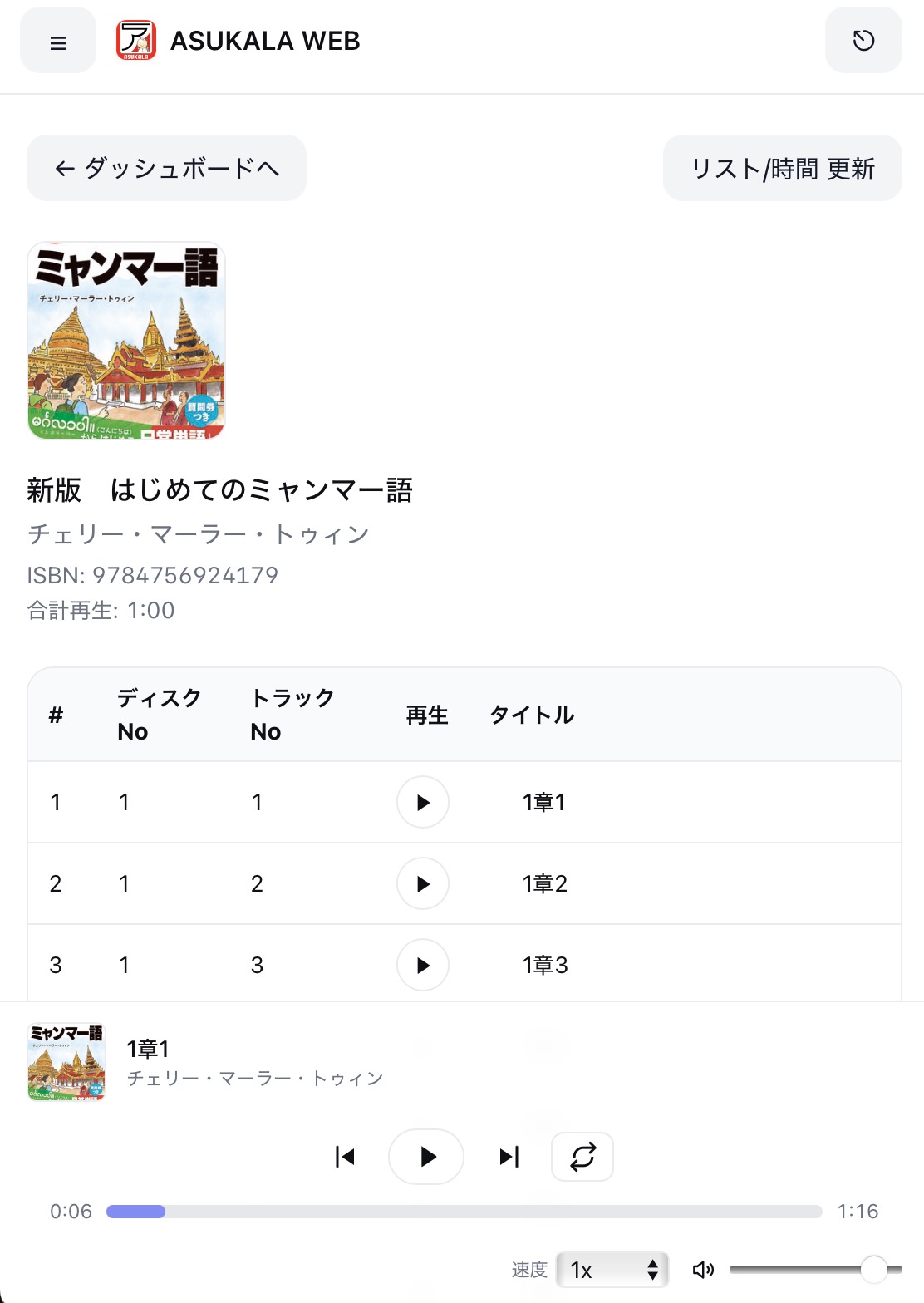Play track 1章2 from the list
Screen dimensions: 924x1303
(422, 883)
